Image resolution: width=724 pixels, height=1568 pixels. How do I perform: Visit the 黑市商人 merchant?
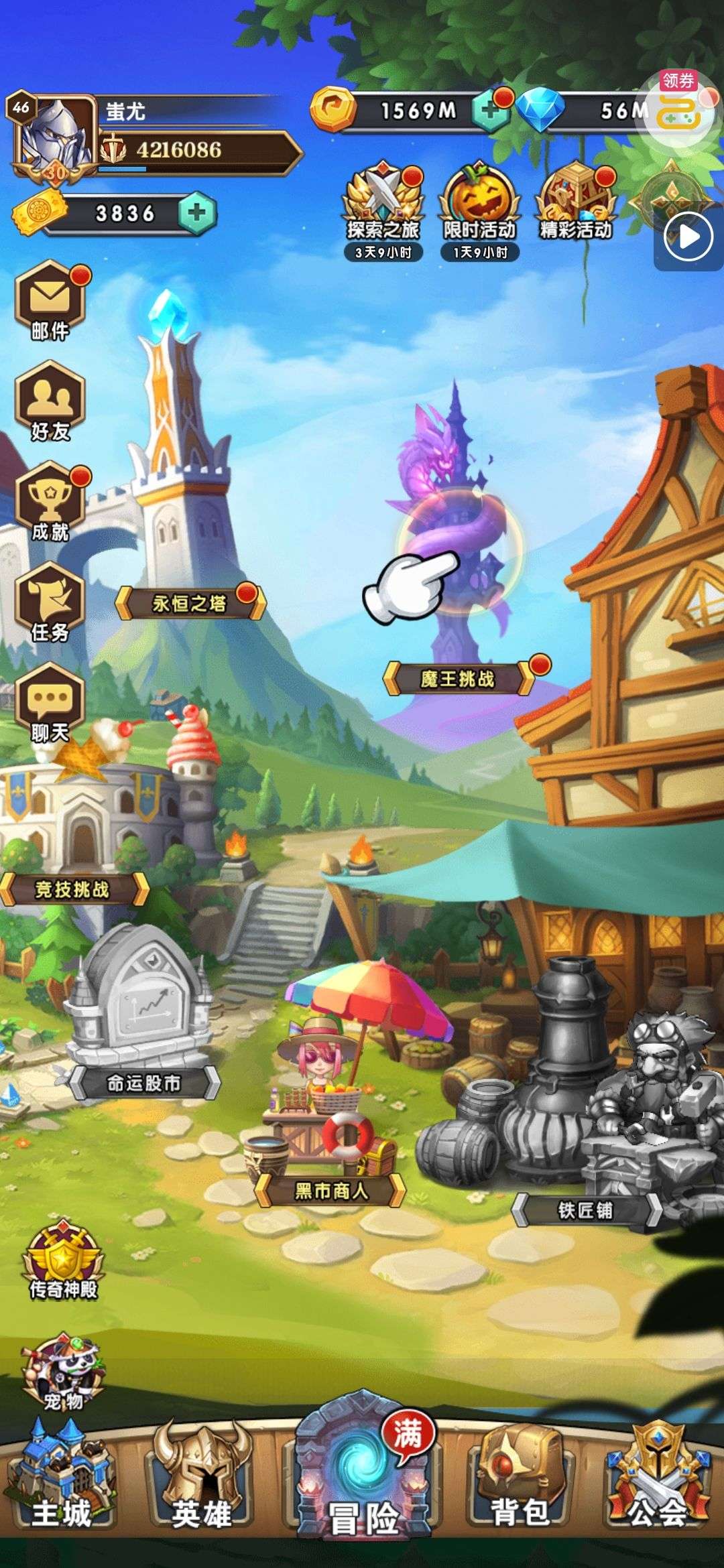point(331,1191)
